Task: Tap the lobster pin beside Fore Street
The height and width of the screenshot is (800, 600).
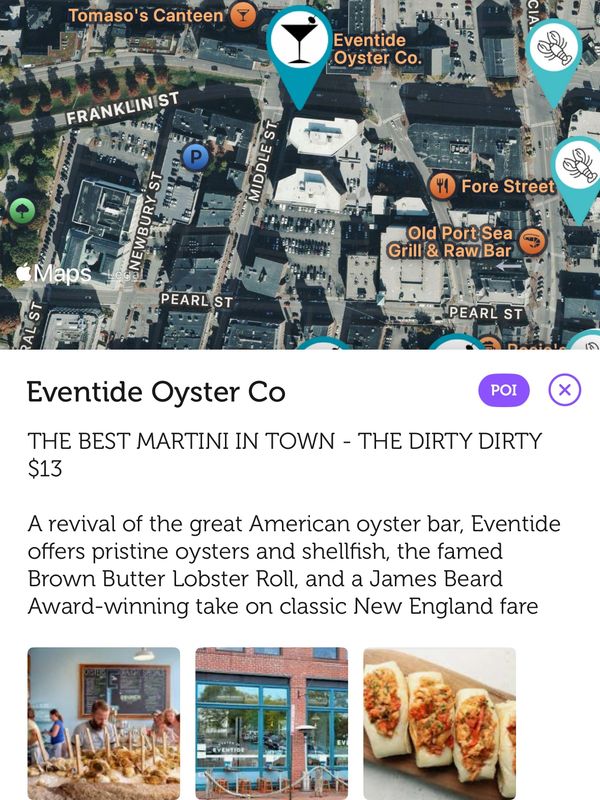Action: click(578, 167)
